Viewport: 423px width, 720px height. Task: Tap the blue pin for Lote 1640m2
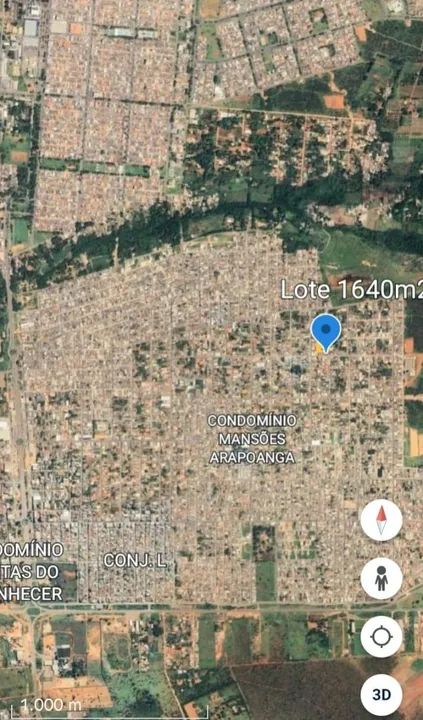326,333
